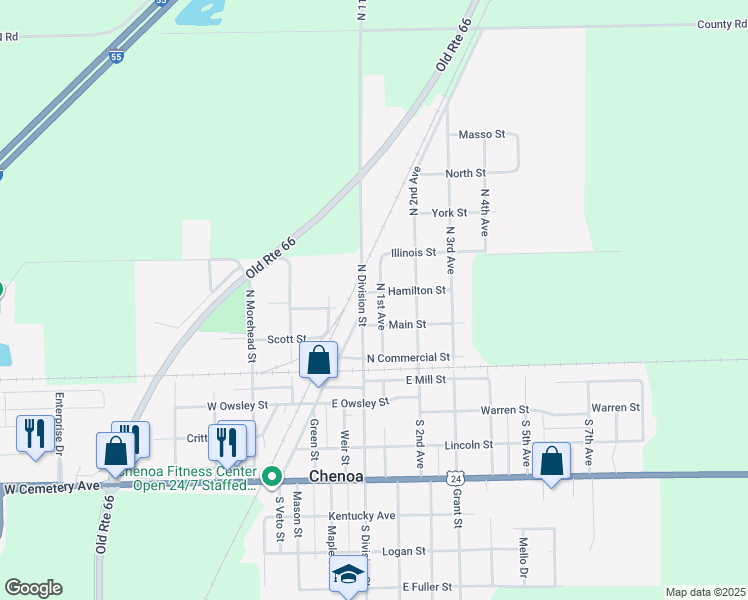Tap the restaurant pin by Enterprise Dr
The height and width of the screenshot is (600, 748).
pyautogui.click(x=36, y=434)
